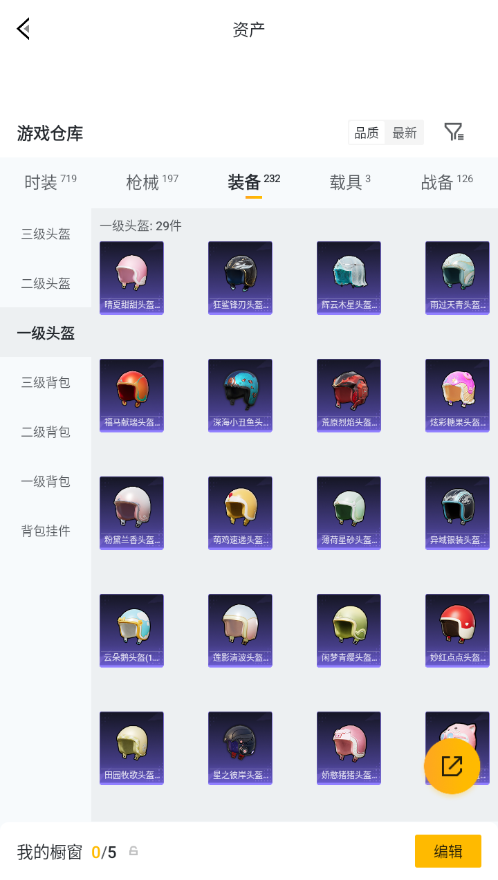
Task: Switch to the 时装 tab
Action: click(50, 182)
